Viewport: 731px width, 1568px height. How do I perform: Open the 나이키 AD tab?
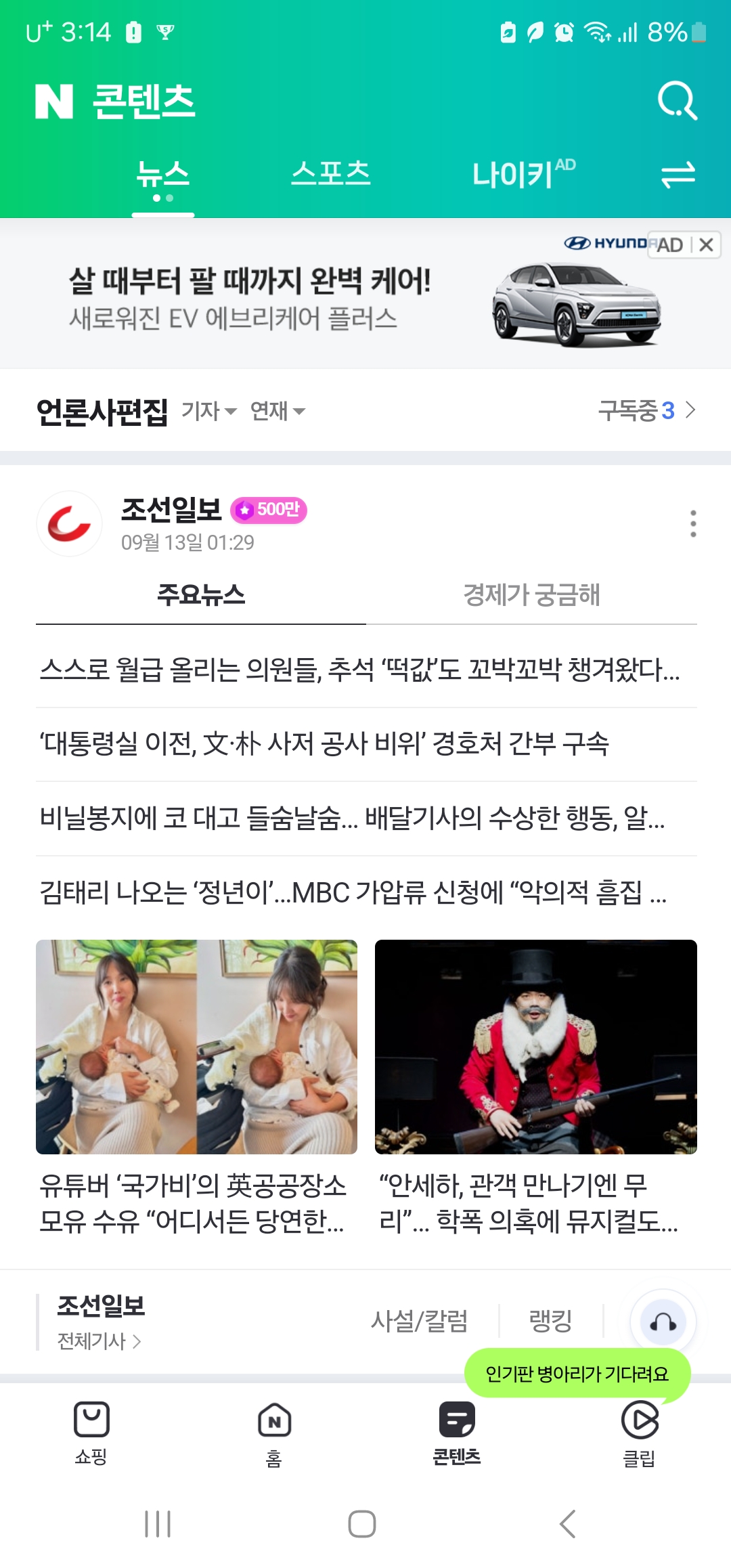pyautogui.click(x=524, y=174)
